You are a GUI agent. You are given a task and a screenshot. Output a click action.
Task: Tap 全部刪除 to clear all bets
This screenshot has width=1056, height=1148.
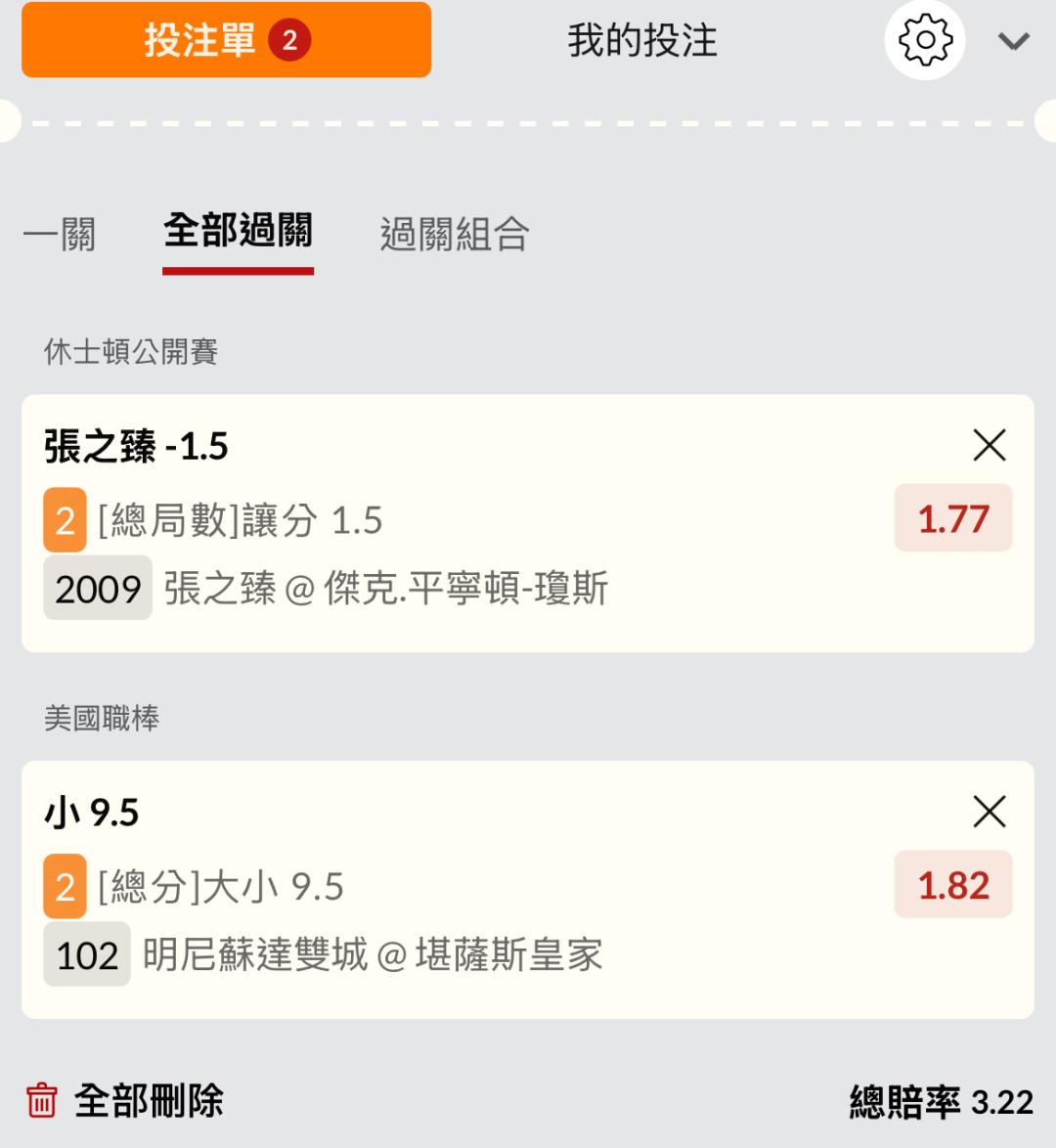tap(124, 1100)
